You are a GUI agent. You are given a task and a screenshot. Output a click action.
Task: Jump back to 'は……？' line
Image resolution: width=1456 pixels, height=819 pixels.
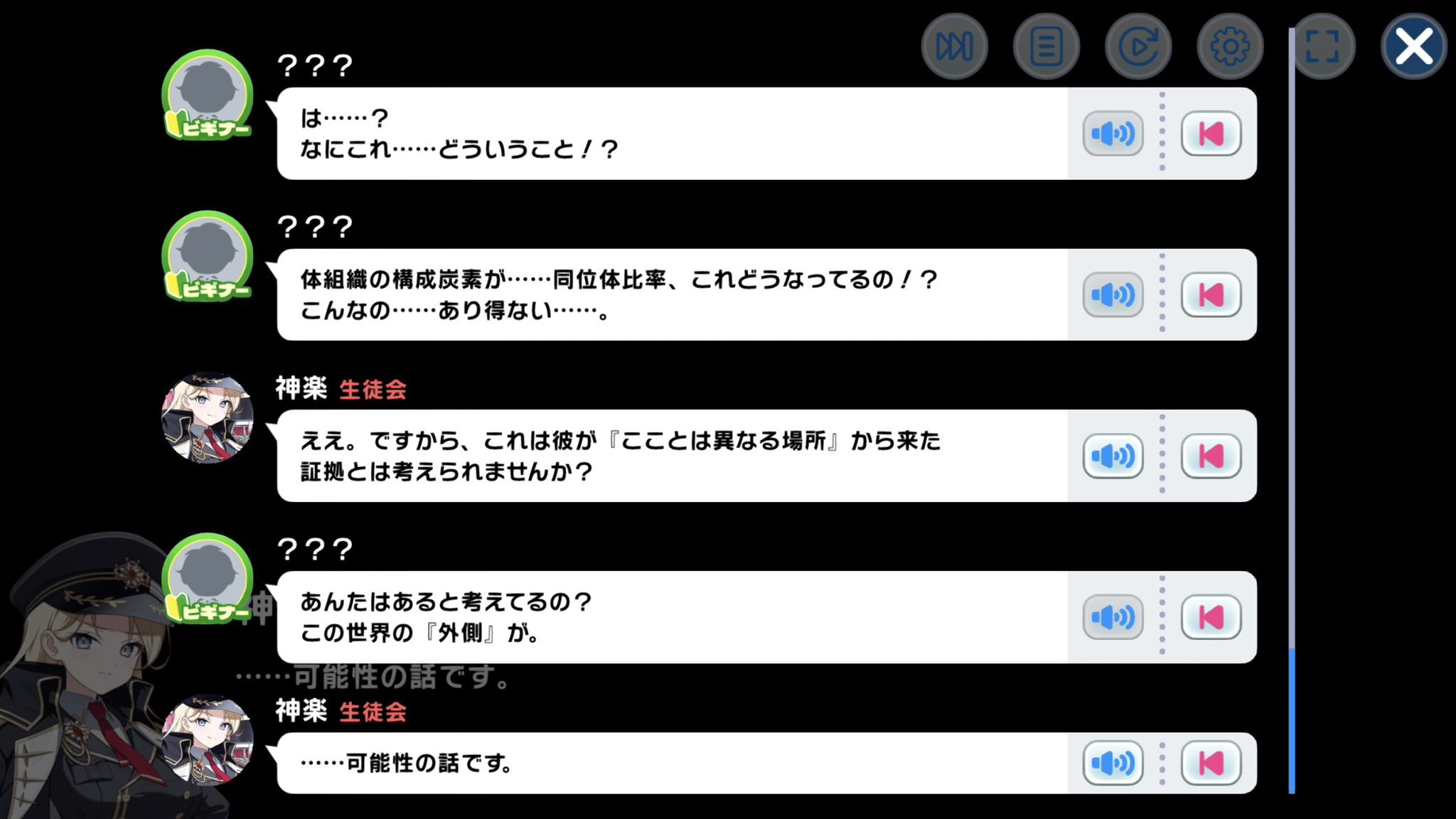(x=1211, y=134)
